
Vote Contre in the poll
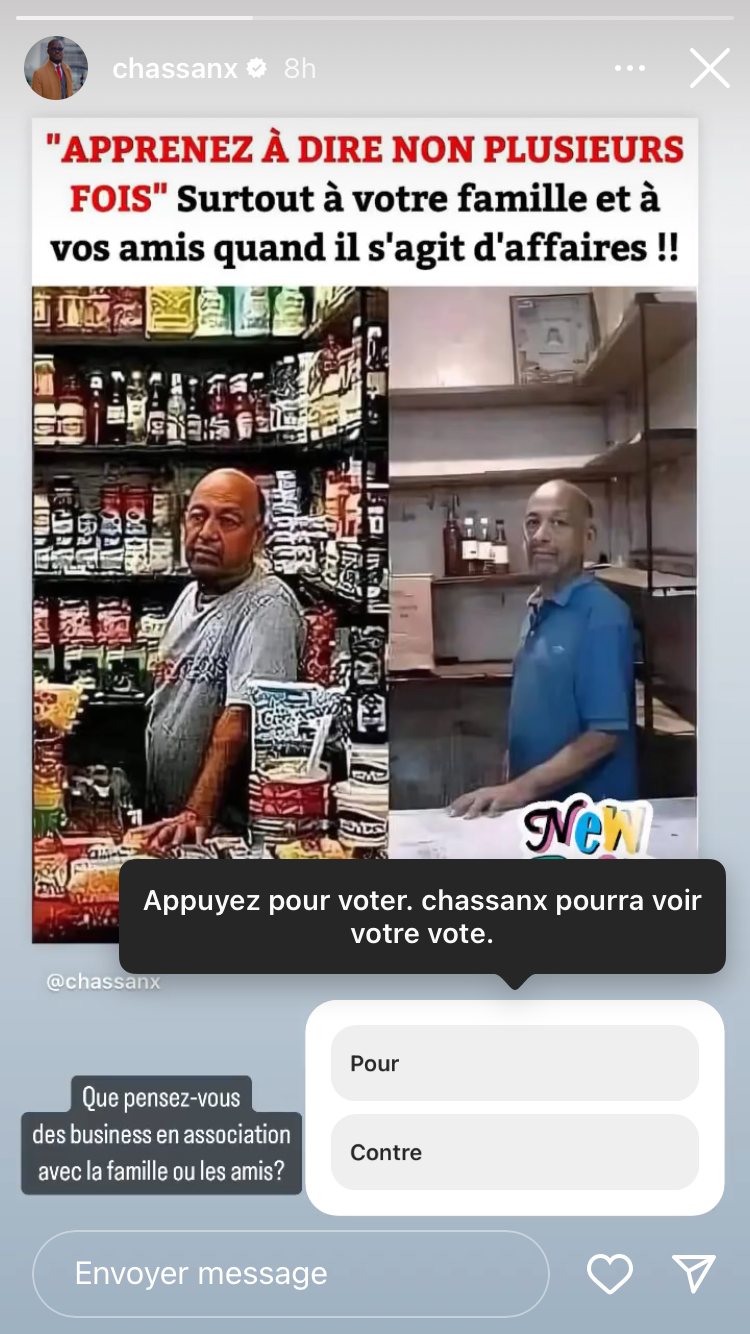point(514,1152)
